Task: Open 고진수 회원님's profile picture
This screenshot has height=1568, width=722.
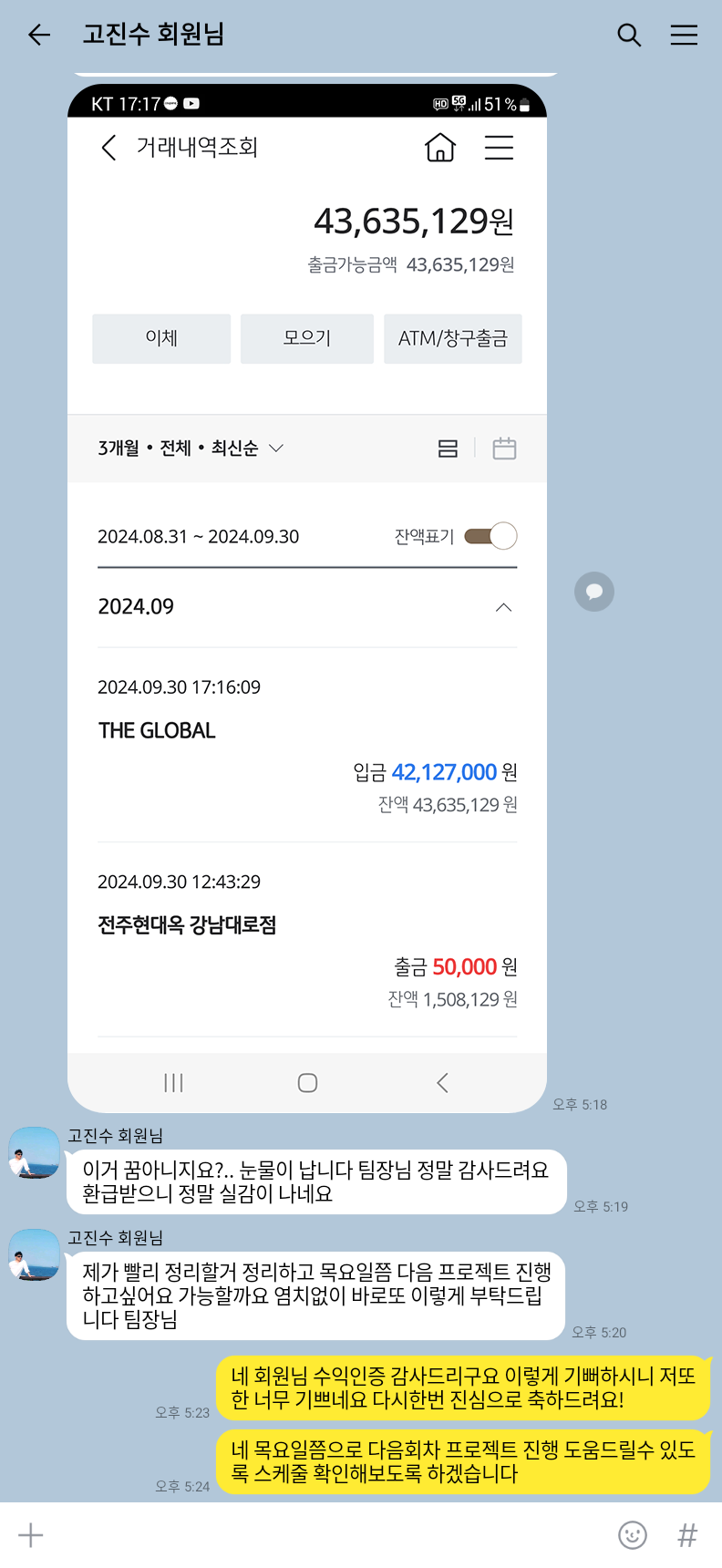Action: pyautogui.click(x=35, y=1153)
